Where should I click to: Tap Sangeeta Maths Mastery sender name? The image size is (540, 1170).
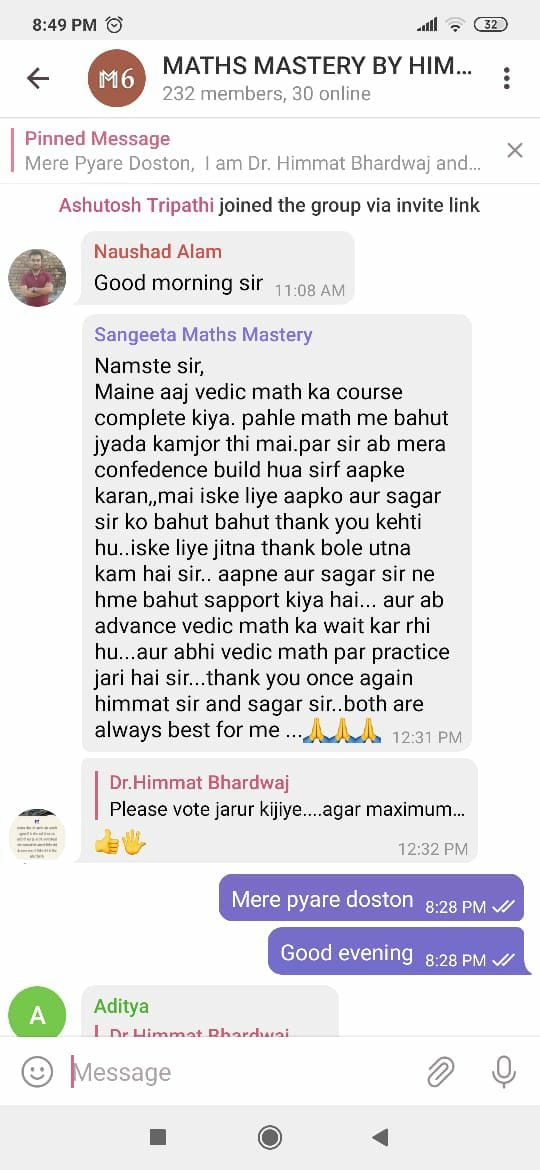click(x=203, y=334)
